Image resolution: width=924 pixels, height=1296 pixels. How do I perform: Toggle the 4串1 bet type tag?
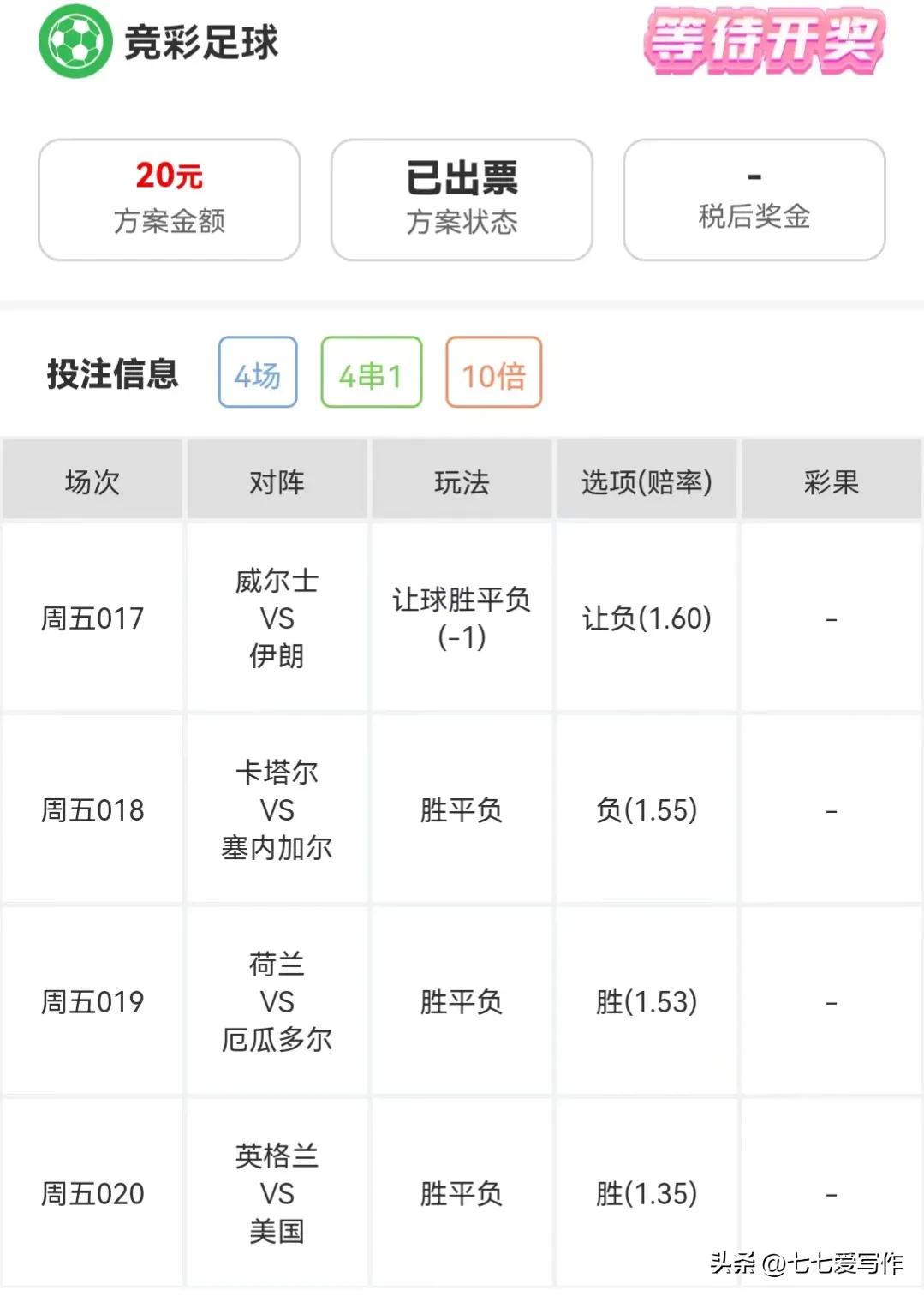[371, 373]
